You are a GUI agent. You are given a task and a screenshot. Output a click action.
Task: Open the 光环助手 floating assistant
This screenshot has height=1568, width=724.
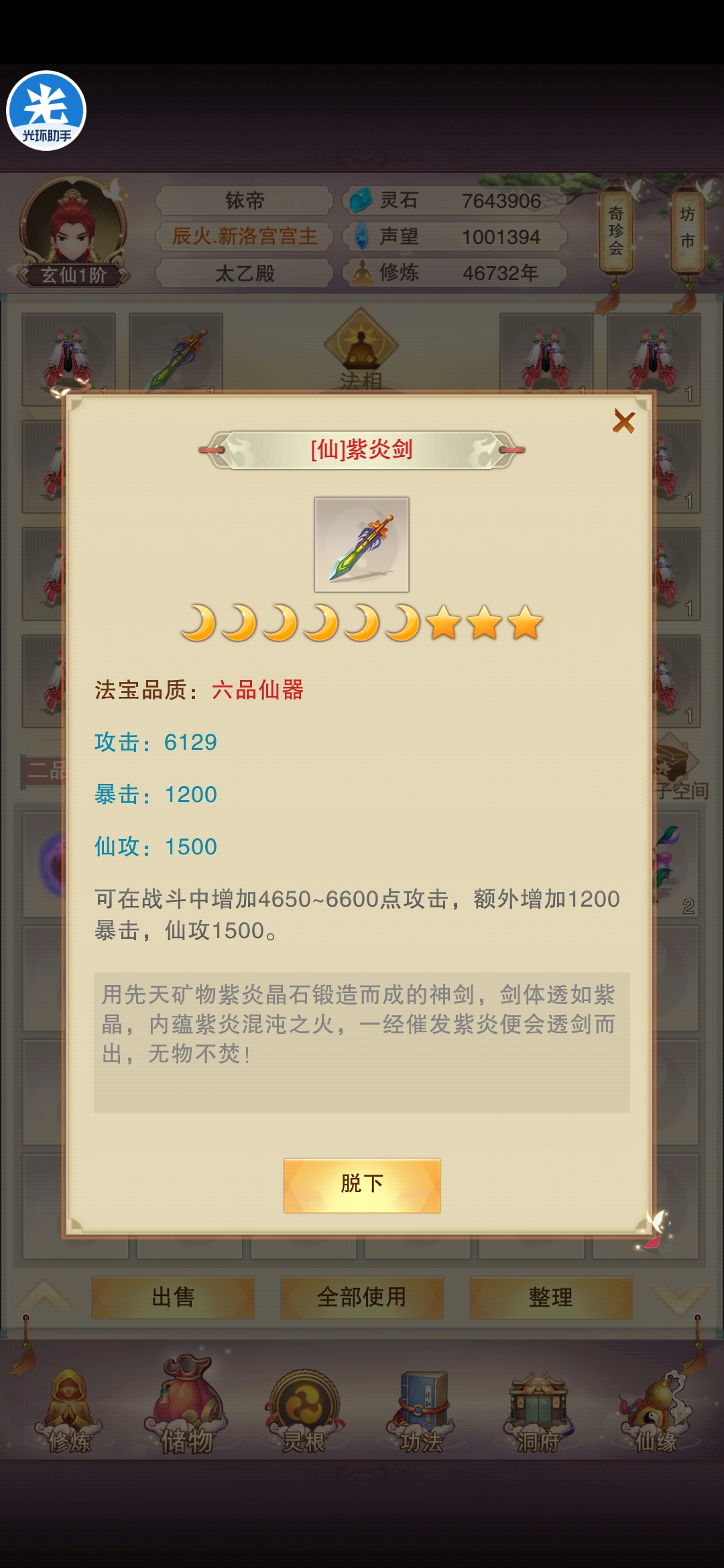pyautogui.click(x=46, y=111)
